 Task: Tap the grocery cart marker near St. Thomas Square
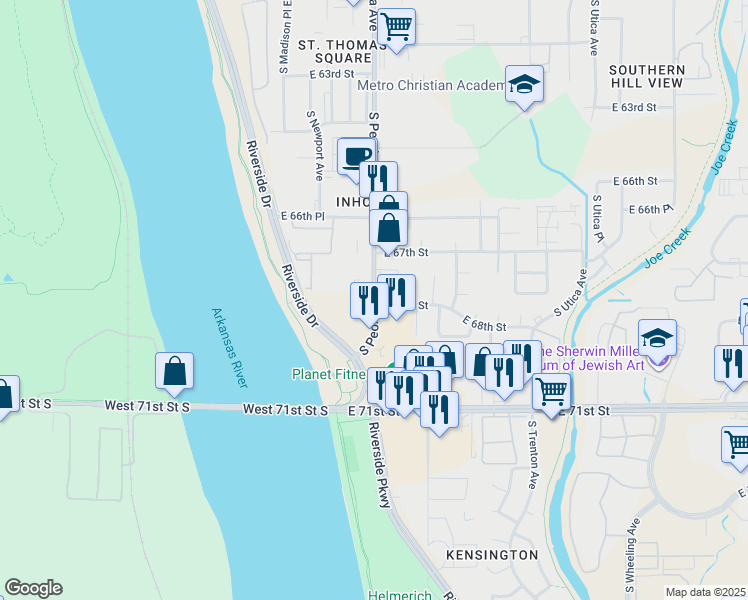tap(396, 27)
